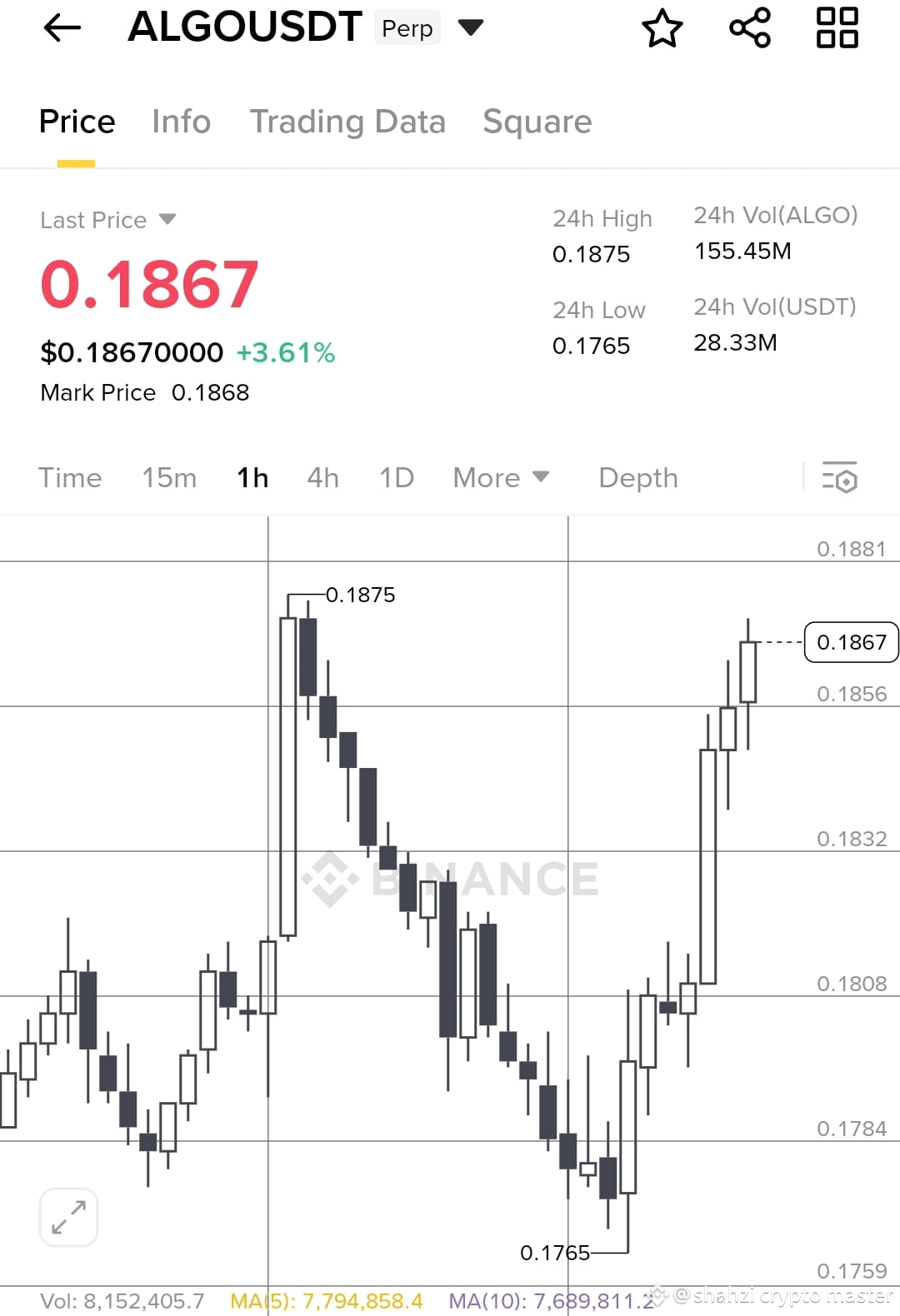This screenshot has width=900, height=1316.
Task: Select the Price tab
Action: pyautogui.click(x=77, y=122)
